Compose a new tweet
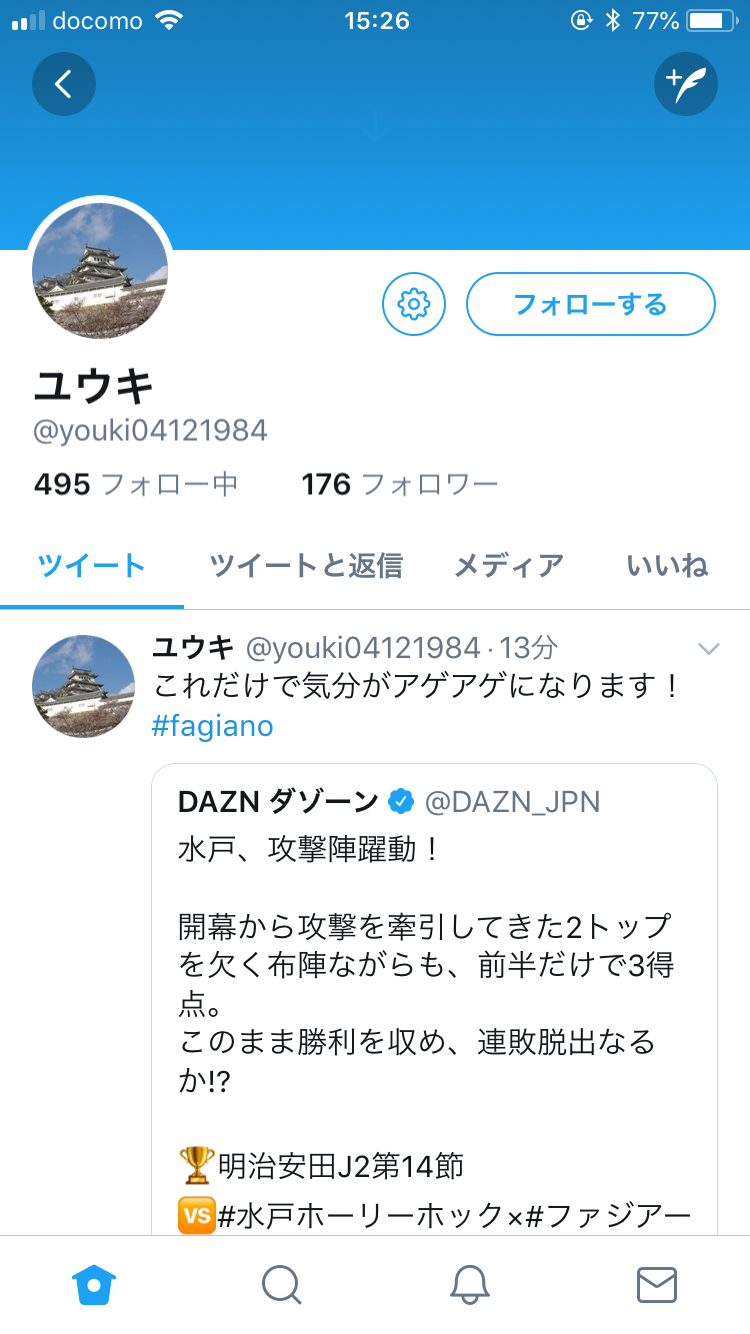 pyautogui.click(x=686, y=84)
